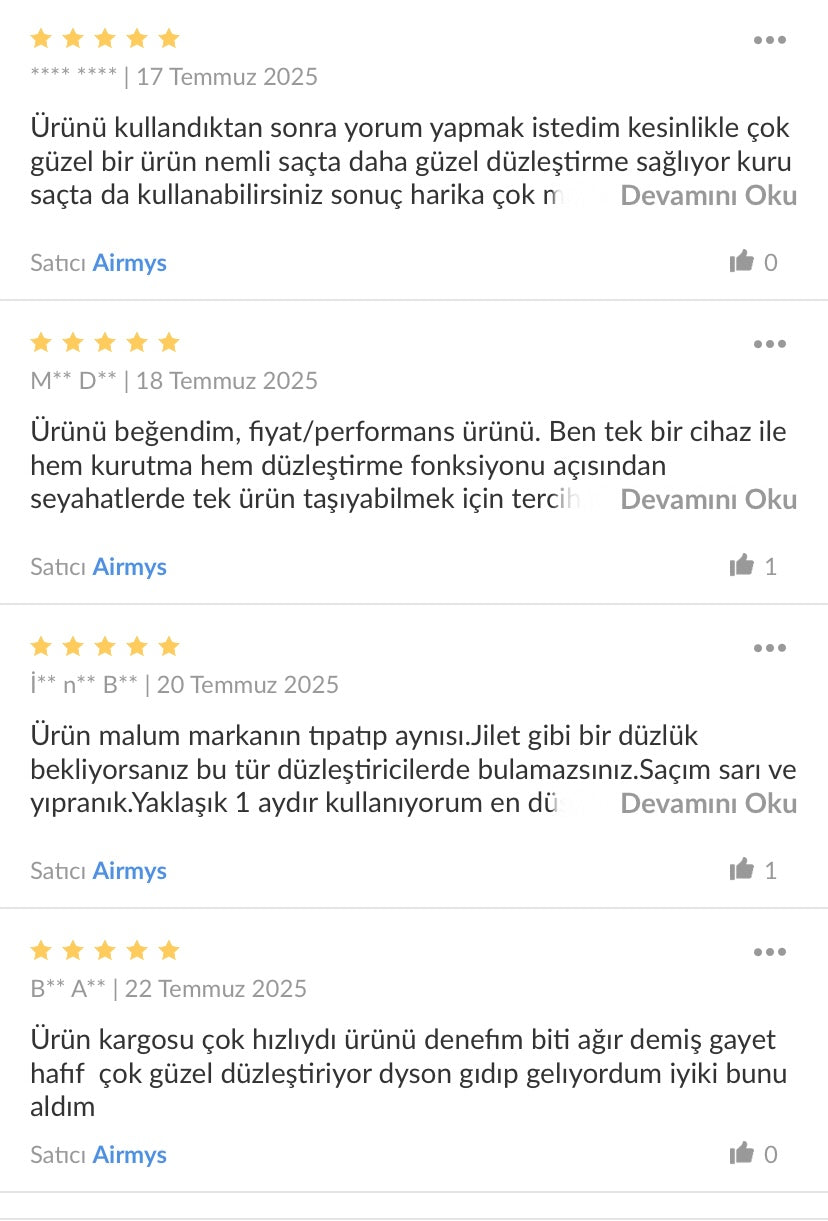The image size is (828, 1221).
Task: Like the review dated 20 Temmuz 2025
Action: point(742,870)
